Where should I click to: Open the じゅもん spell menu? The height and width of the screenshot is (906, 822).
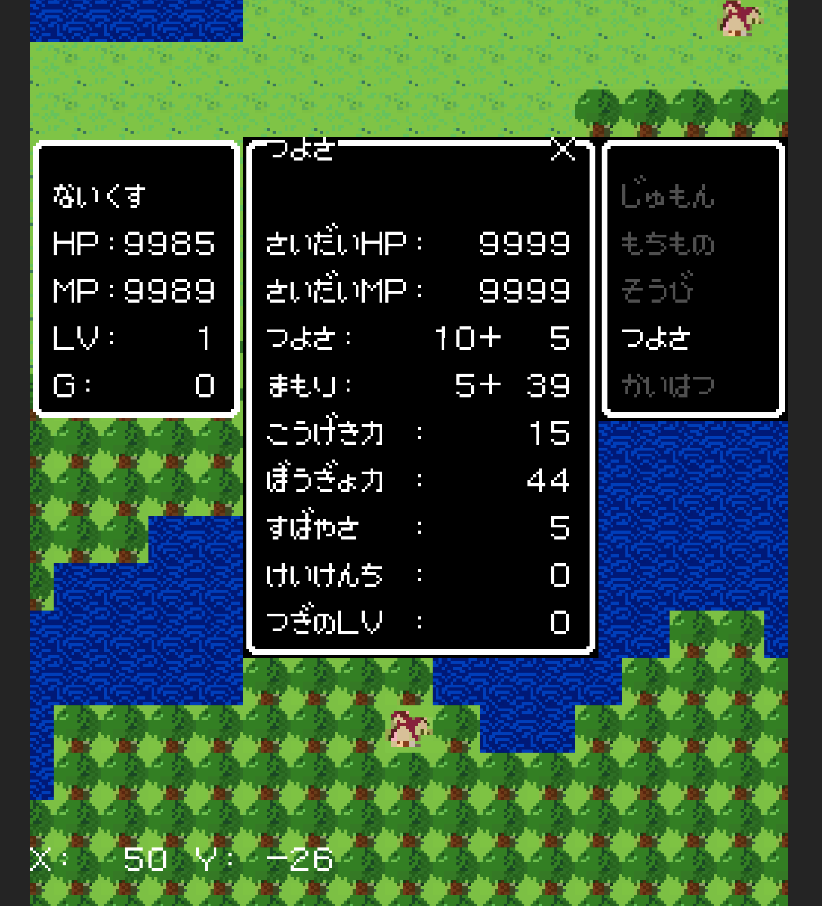pos(667,195)
